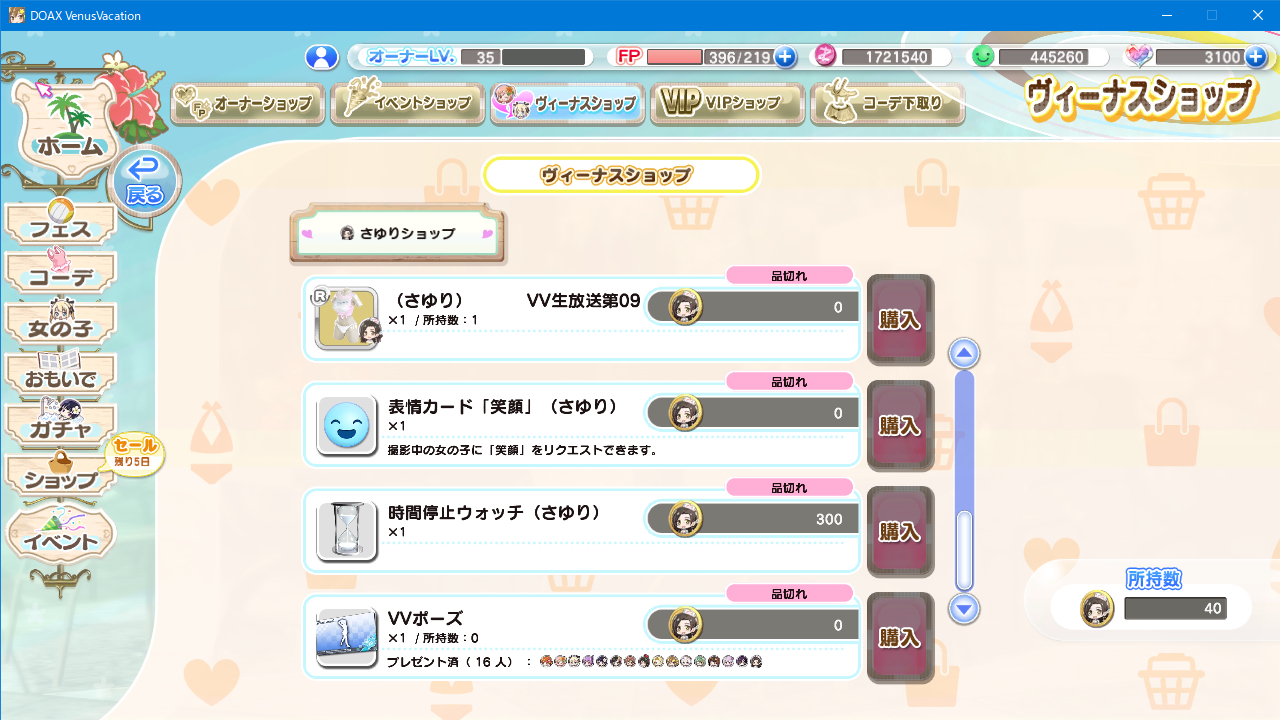The image size is (1280, 720).
Task: Open the コーデ下取り tab
Action: click(887, 103)
